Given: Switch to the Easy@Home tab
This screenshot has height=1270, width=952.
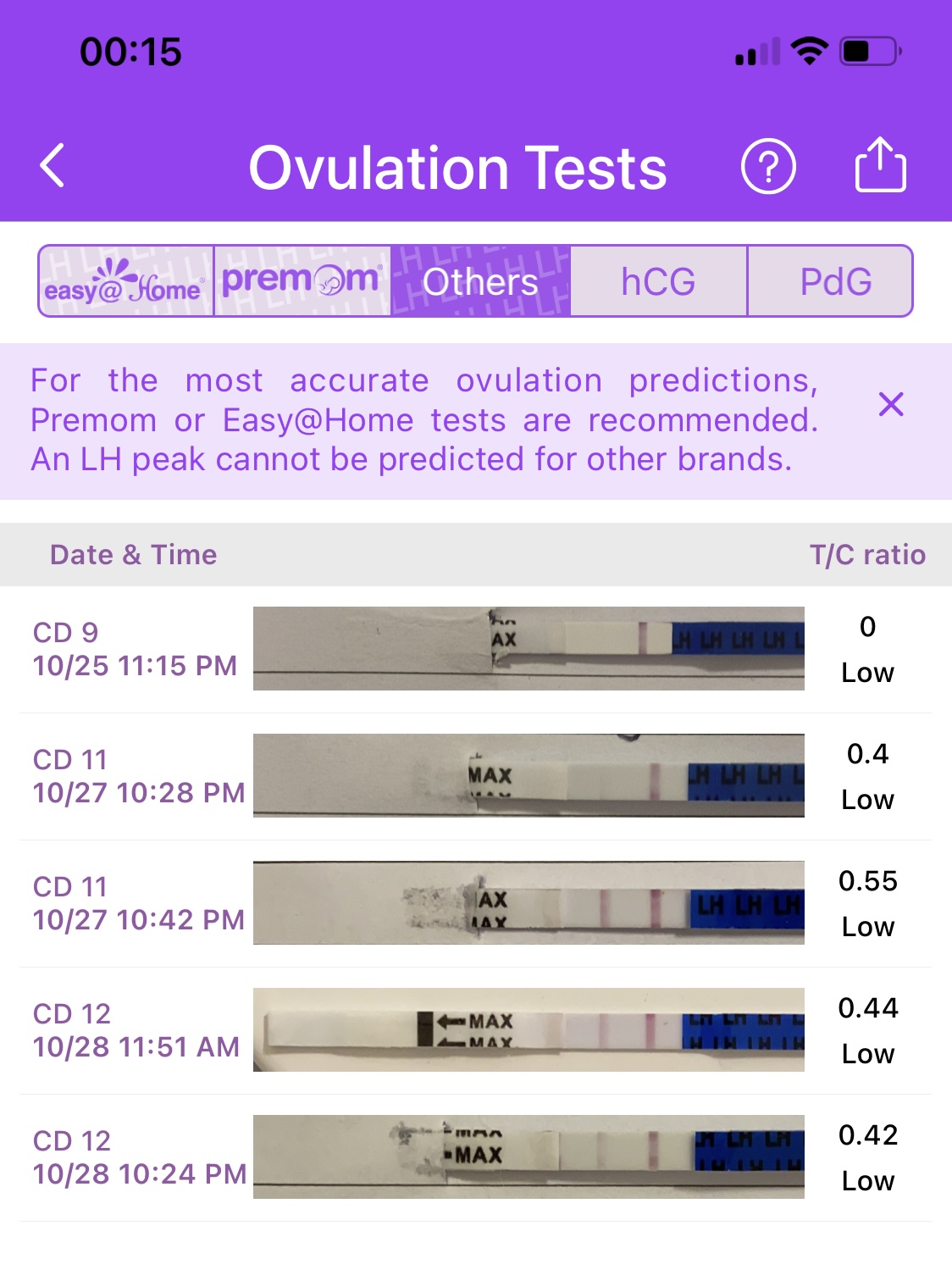Looking at the screenshot, I should [126, 281].
